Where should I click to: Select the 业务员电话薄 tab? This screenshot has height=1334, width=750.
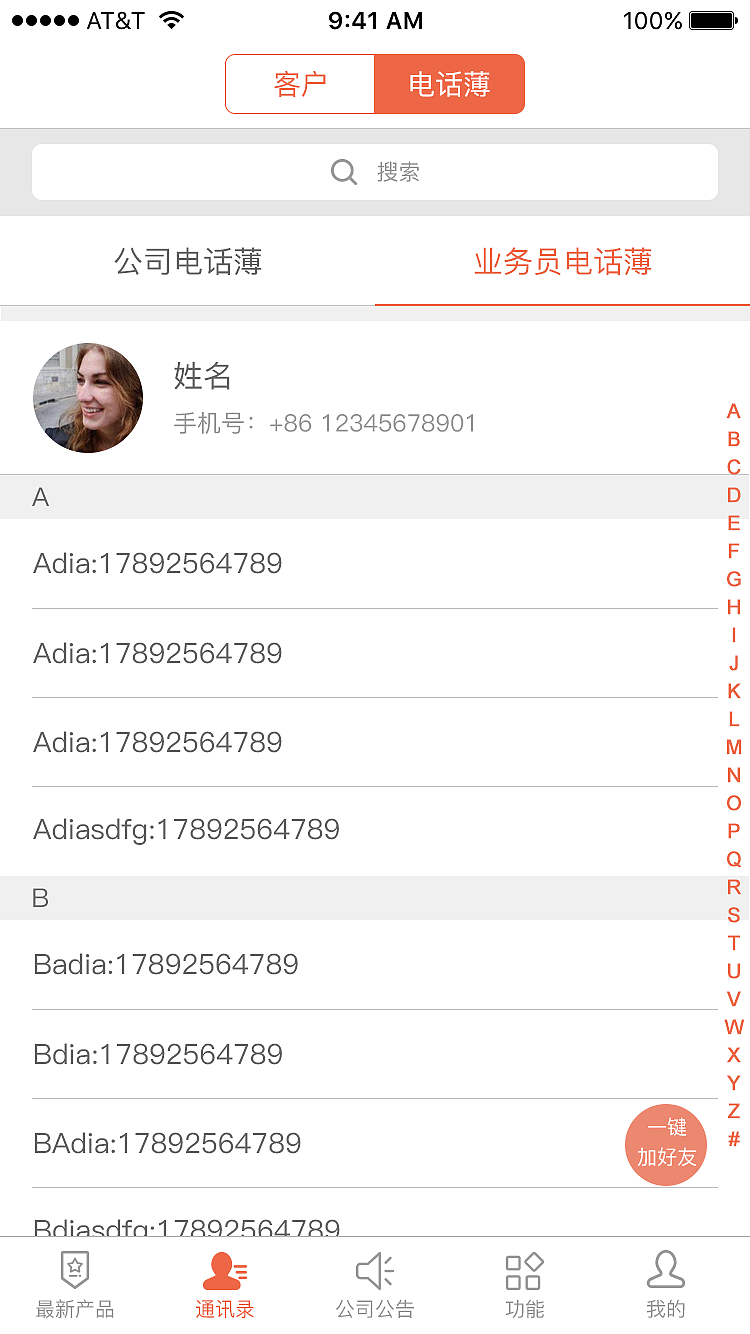(x=562, y=262)
